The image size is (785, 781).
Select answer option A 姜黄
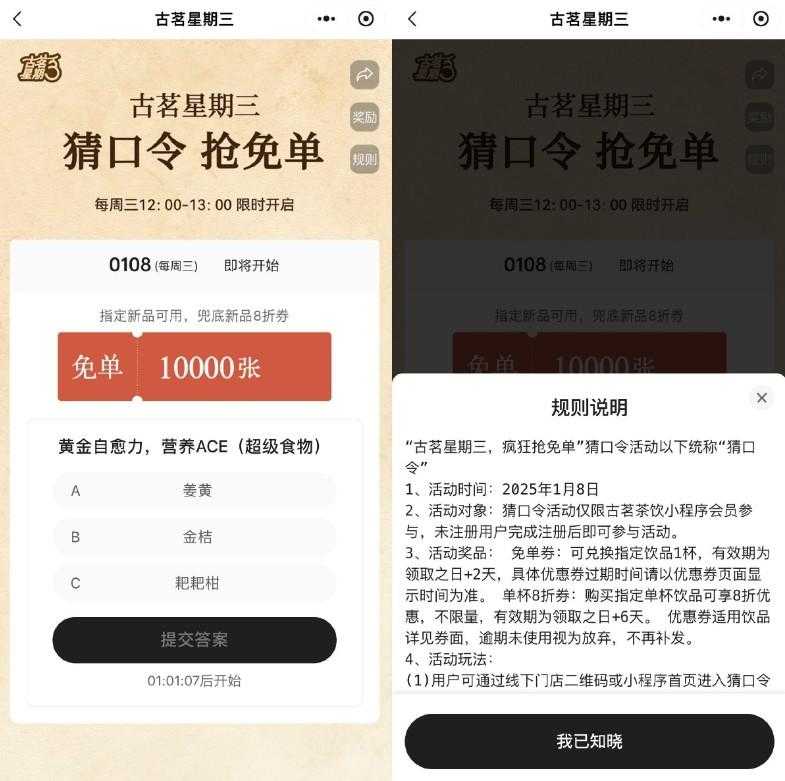[195, 491]
